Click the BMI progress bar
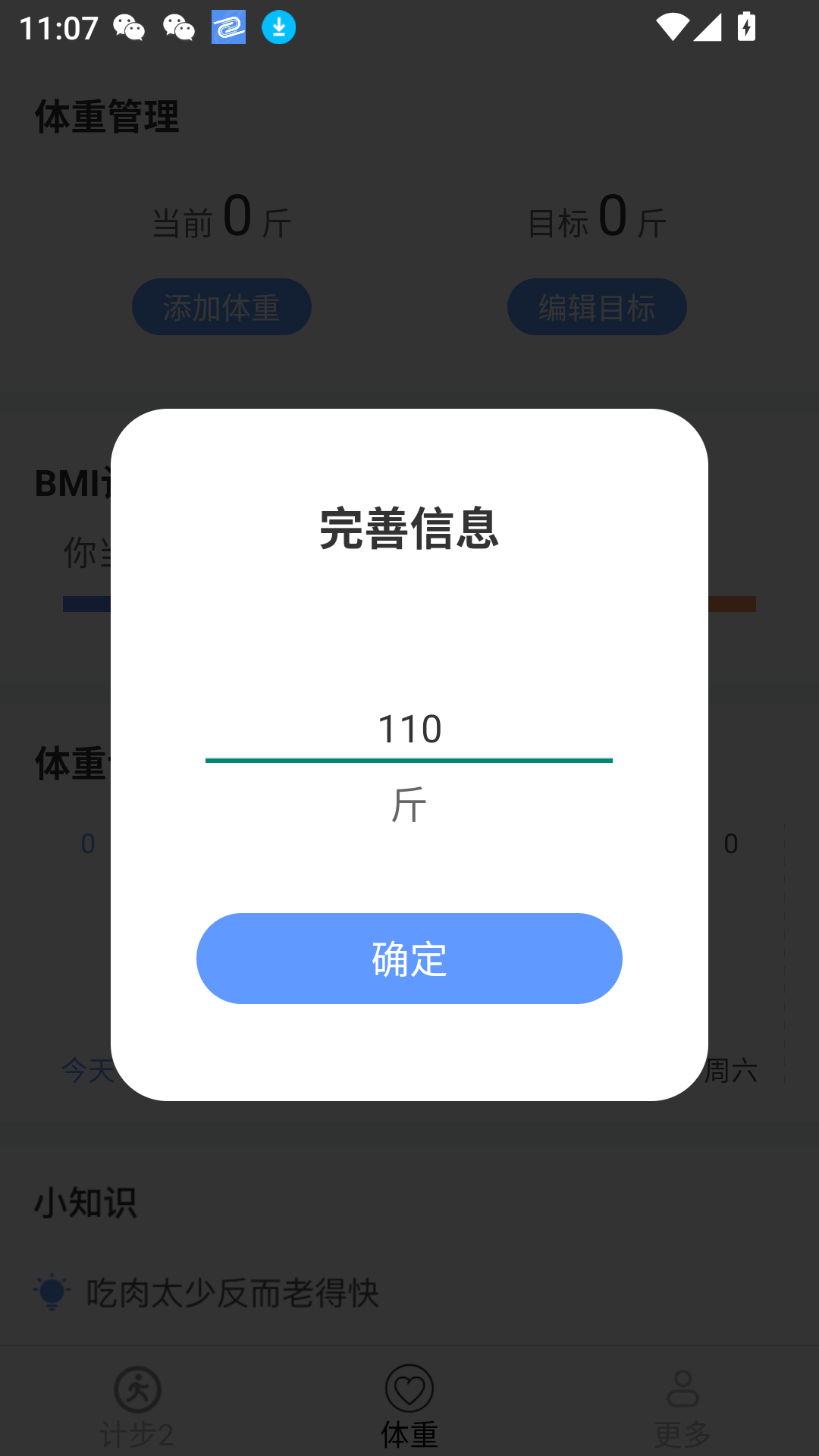Screen dimensions: 819x1456 (x=85, y=603)
